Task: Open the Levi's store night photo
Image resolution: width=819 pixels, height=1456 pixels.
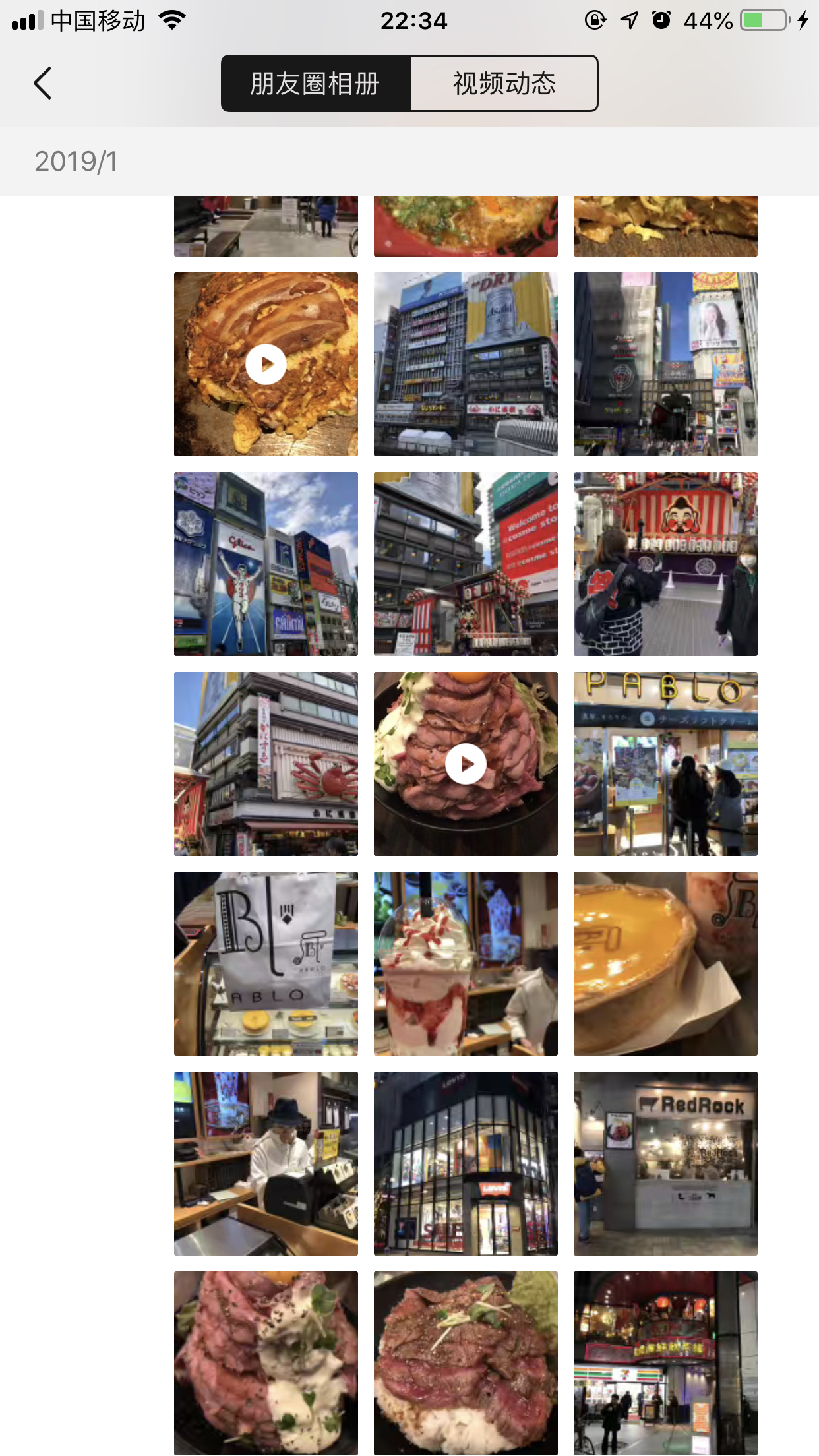Action: click(x=466, y=1163)
